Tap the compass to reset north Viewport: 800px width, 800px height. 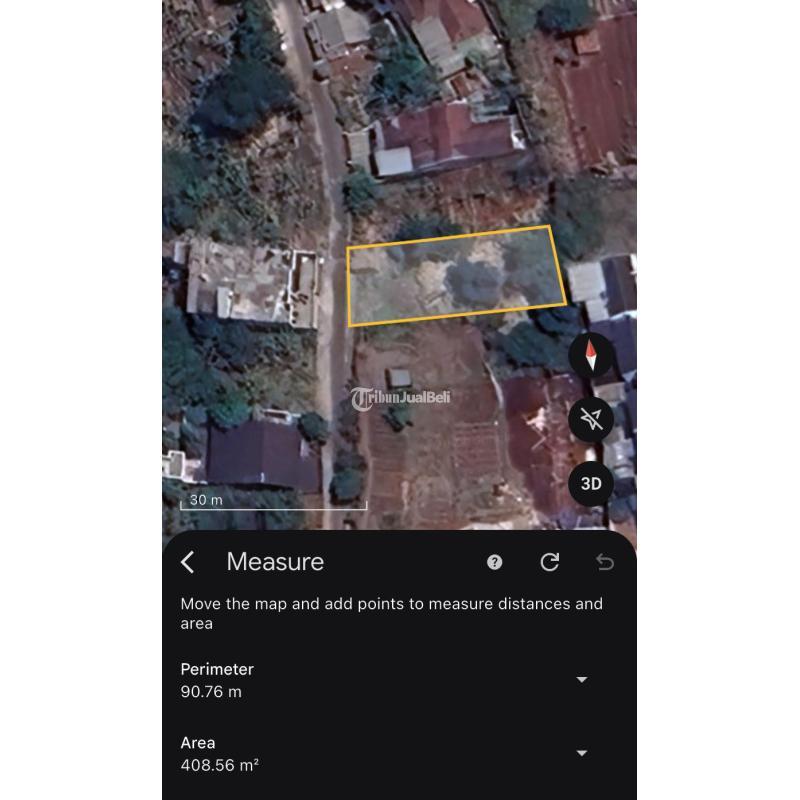(x=591, y=355)
